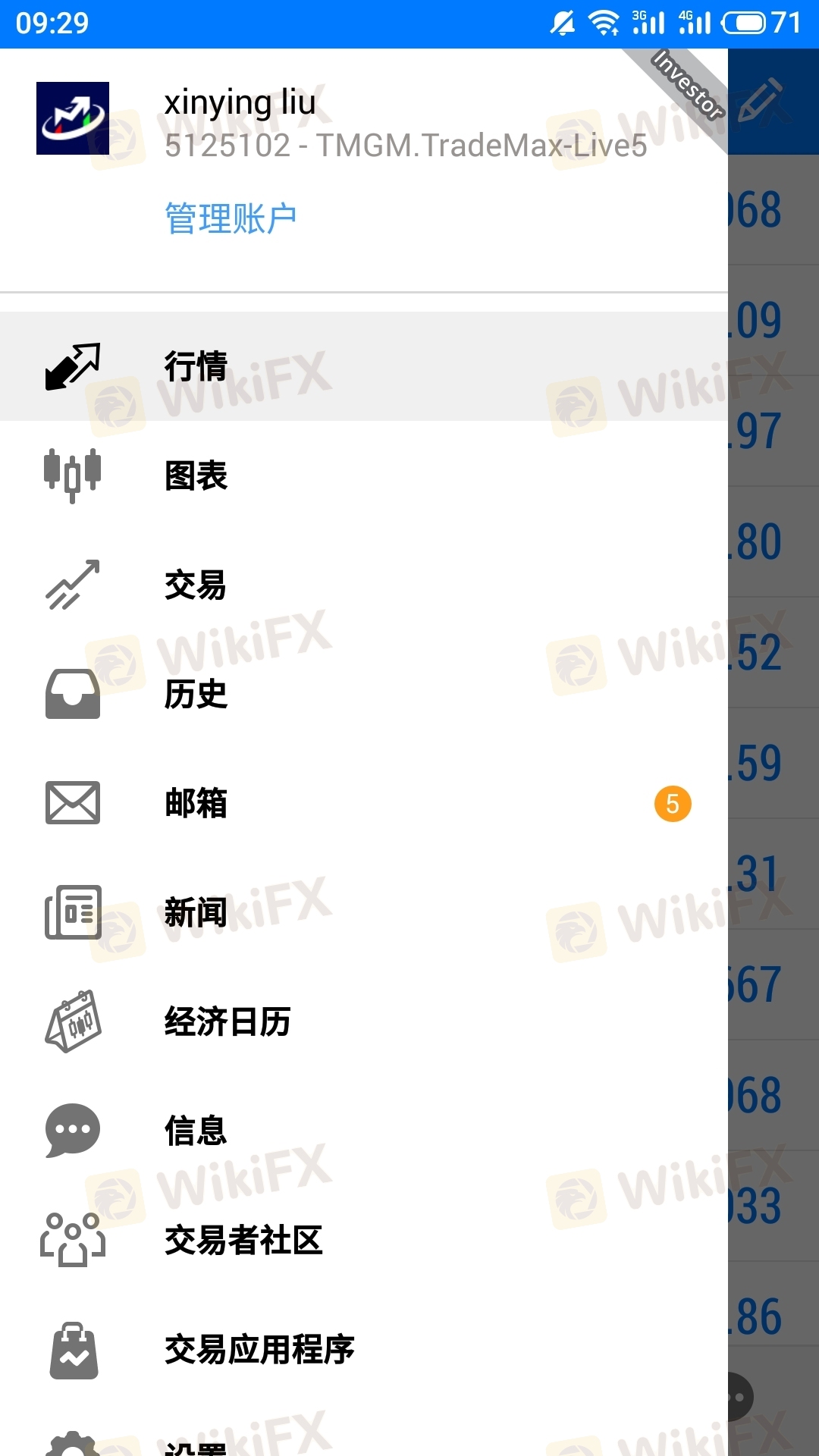Screen dimensions: 819x1456
Task: Go to 交易 in the drawer
Action: tap(364, 585)
